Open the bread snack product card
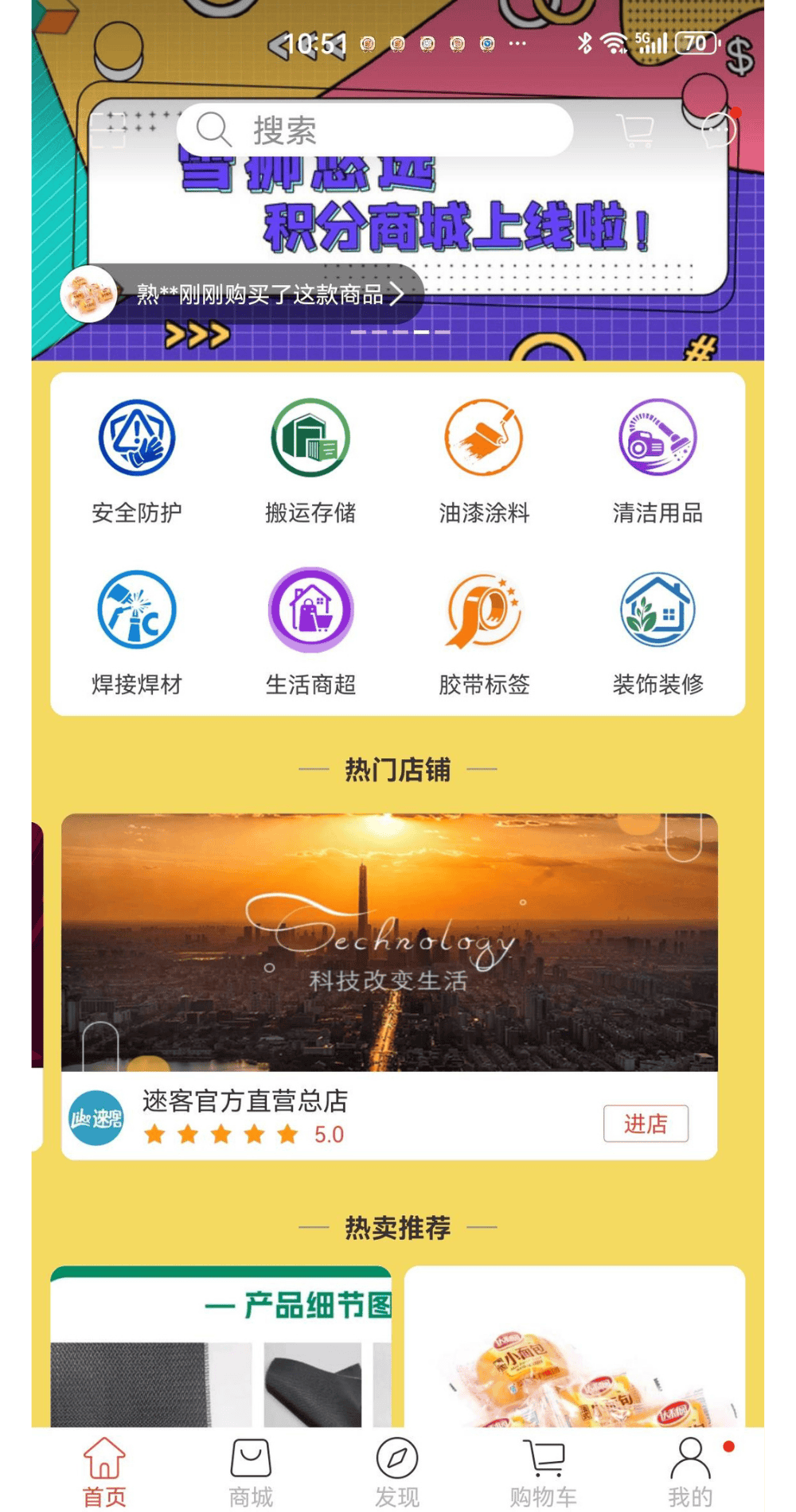The width and height of the screenshot is (796, 1512). [x=575, y=1346]
